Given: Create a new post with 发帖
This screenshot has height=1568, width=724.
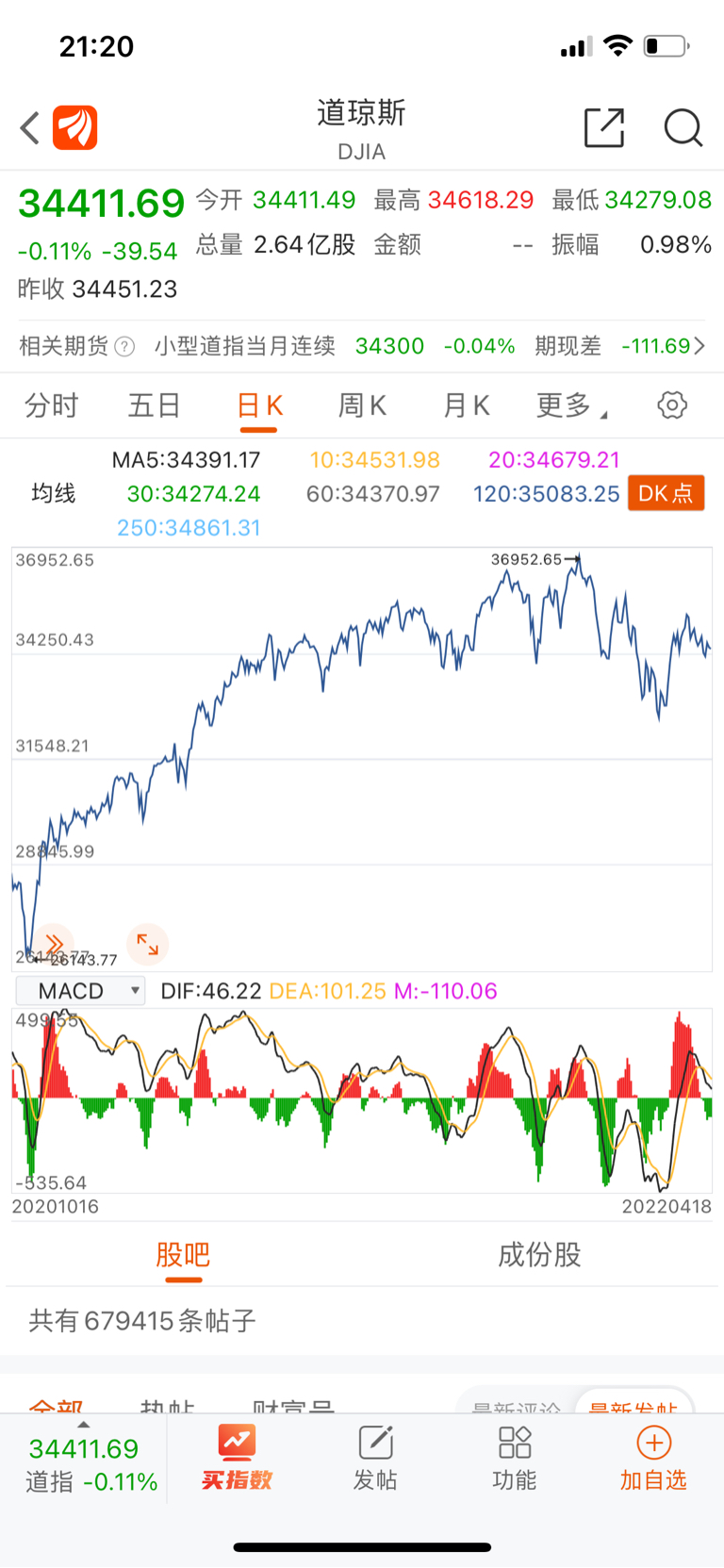Looking at the screenshot, I should pyautogui.click(x=375, y=1458).
